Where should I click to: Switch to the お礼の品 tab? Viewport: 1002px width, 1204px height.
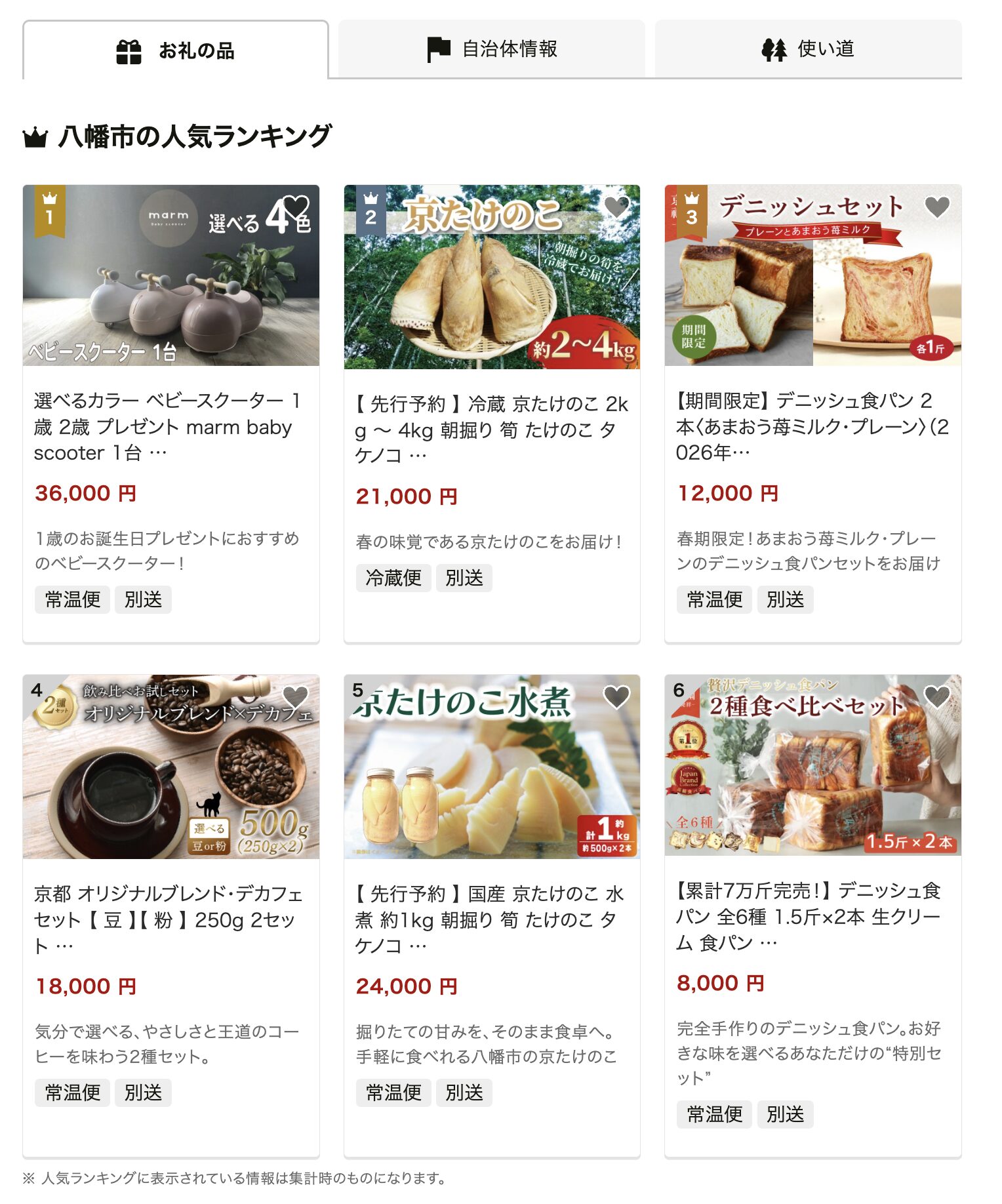176,50
